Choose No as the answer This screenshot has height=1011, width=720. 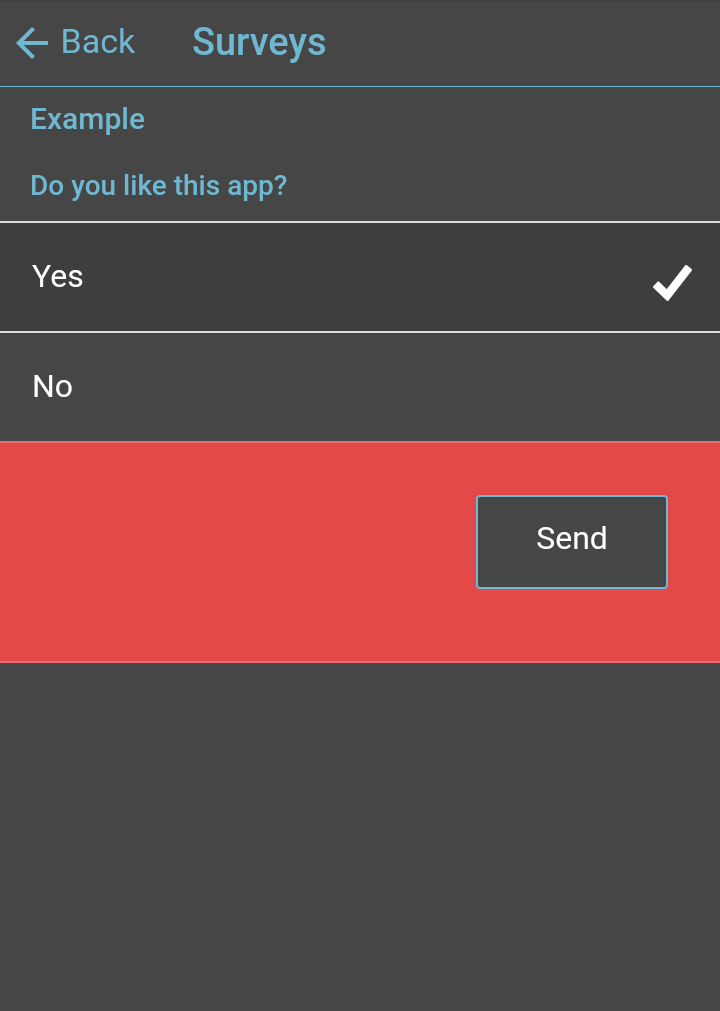360,387
